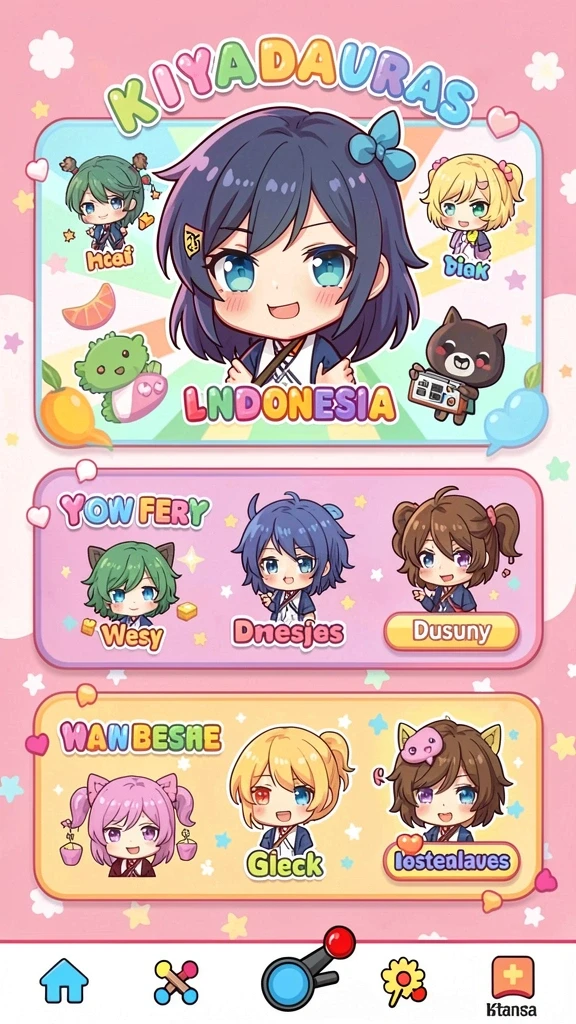Go to the Home tab

(64, 981)
